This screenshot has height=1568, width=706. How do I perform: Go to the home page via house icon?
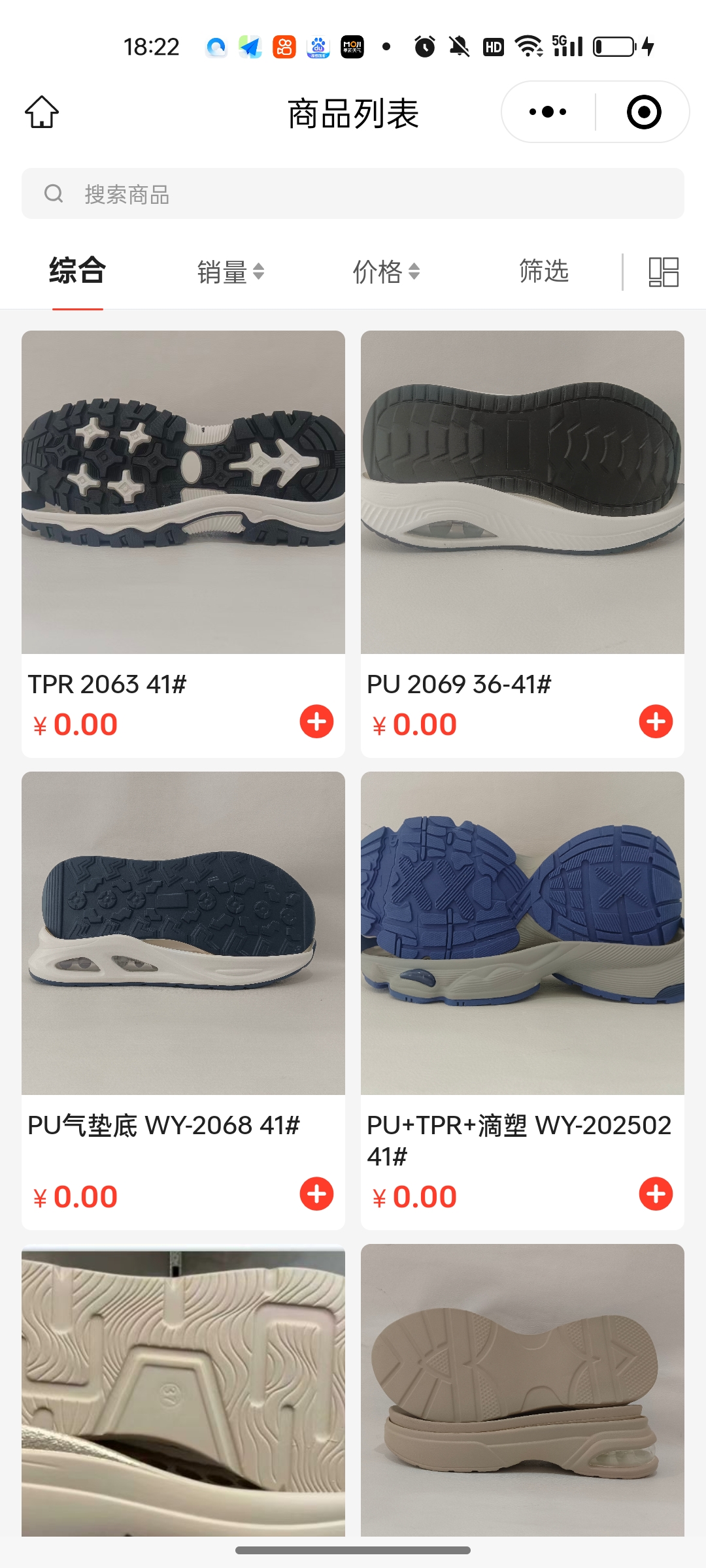pos(42,112)
